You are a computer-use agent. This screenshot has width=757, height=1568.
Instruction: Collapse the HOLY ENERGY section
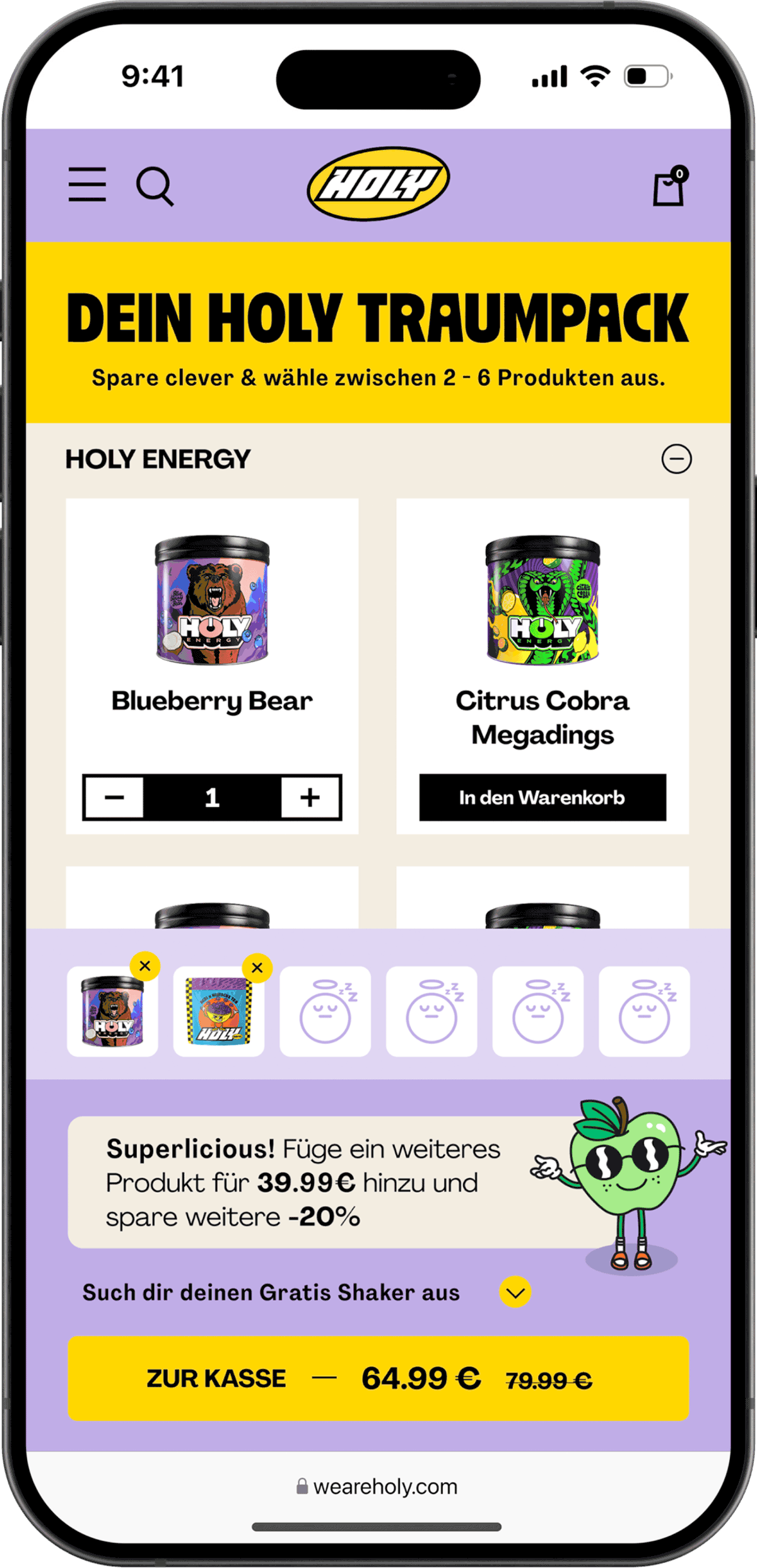(676, 459)
